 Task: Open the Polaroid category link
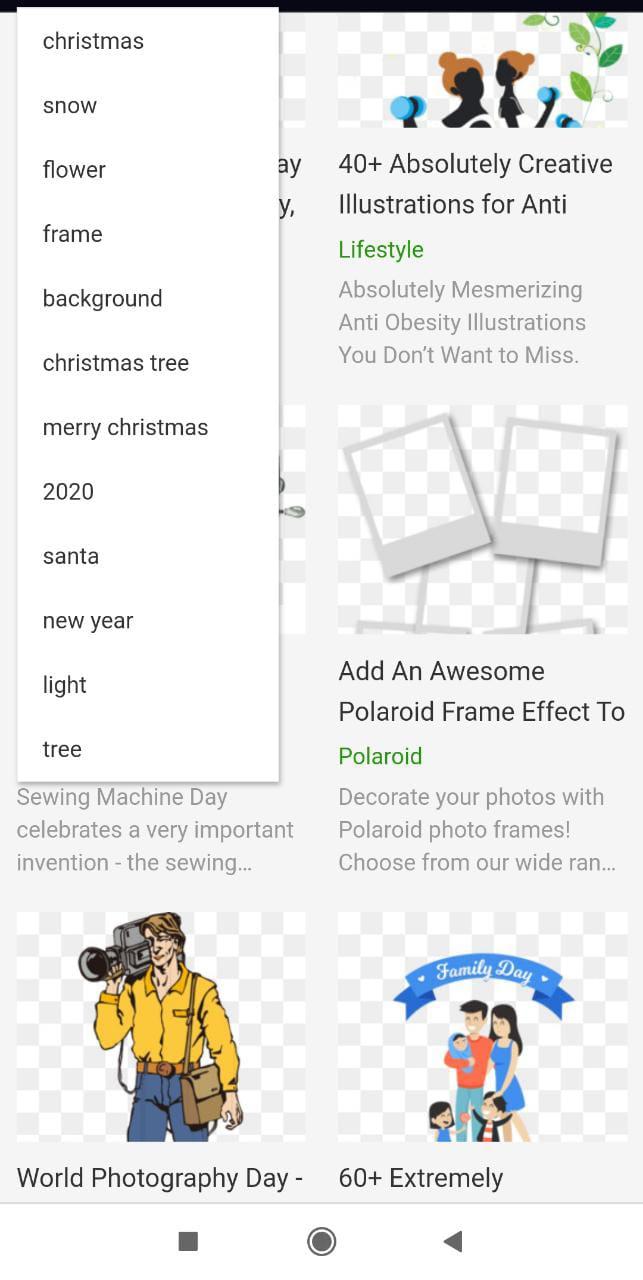pyautogui.click(x=380, y=756)
